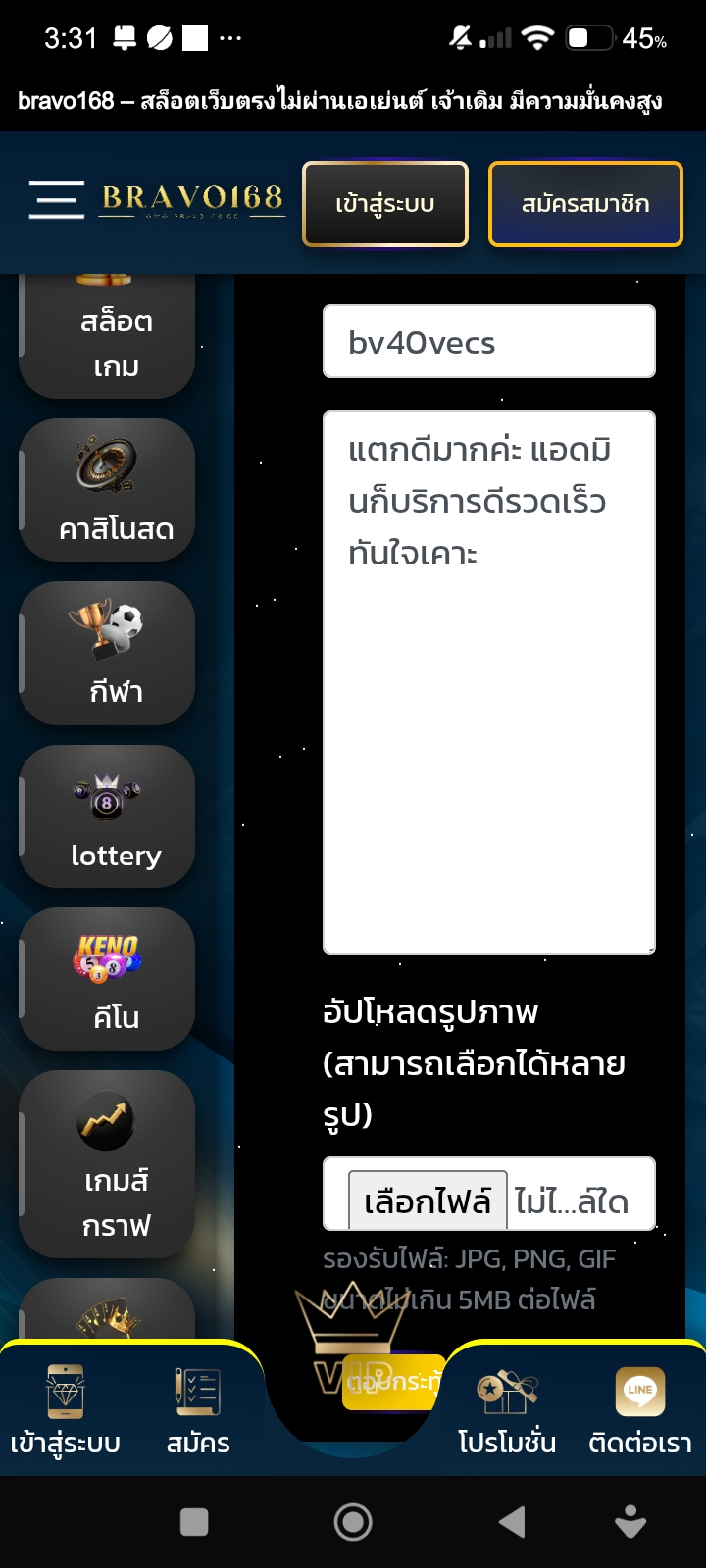Tap the เข้าสู่ระบบ button in header

tap(384, 204)
